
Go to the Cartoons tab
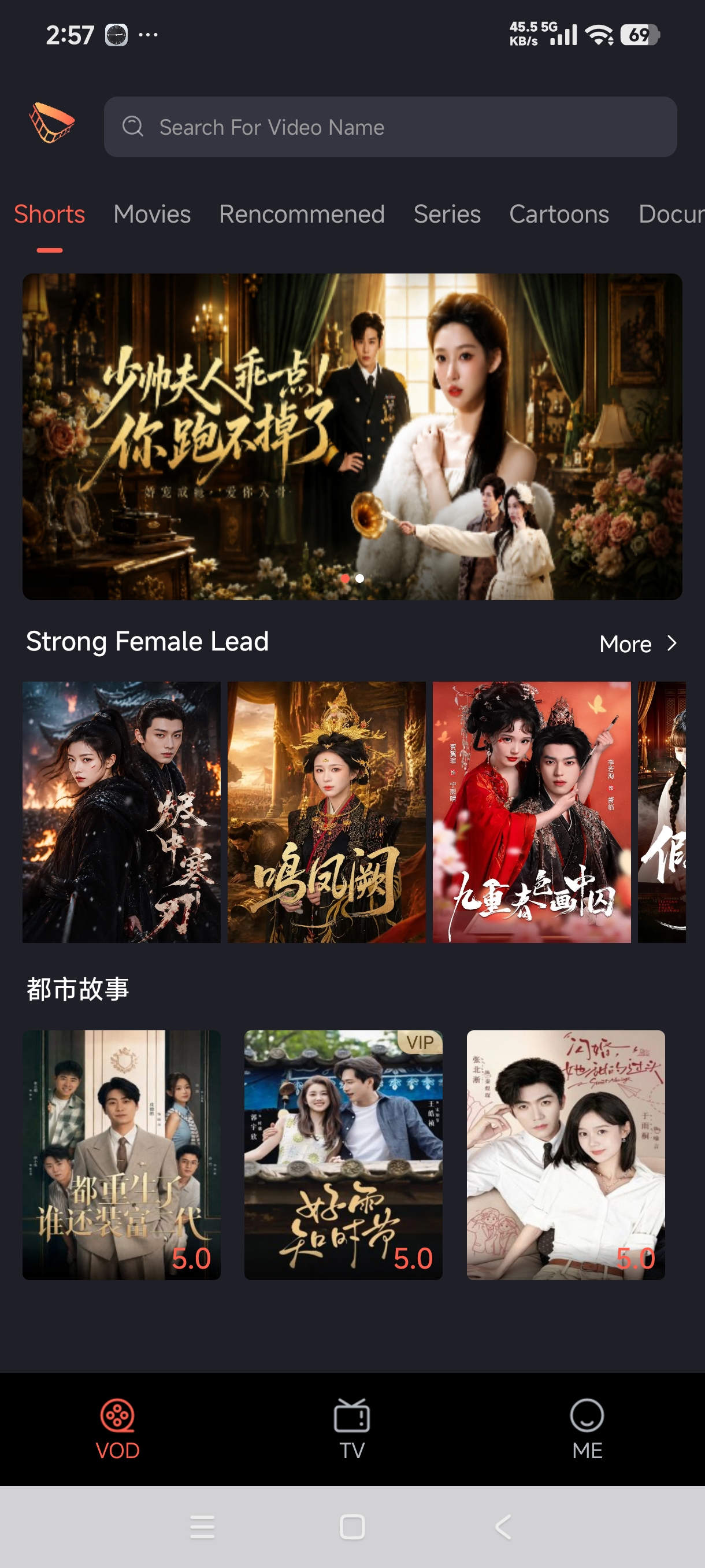[559, 215]
